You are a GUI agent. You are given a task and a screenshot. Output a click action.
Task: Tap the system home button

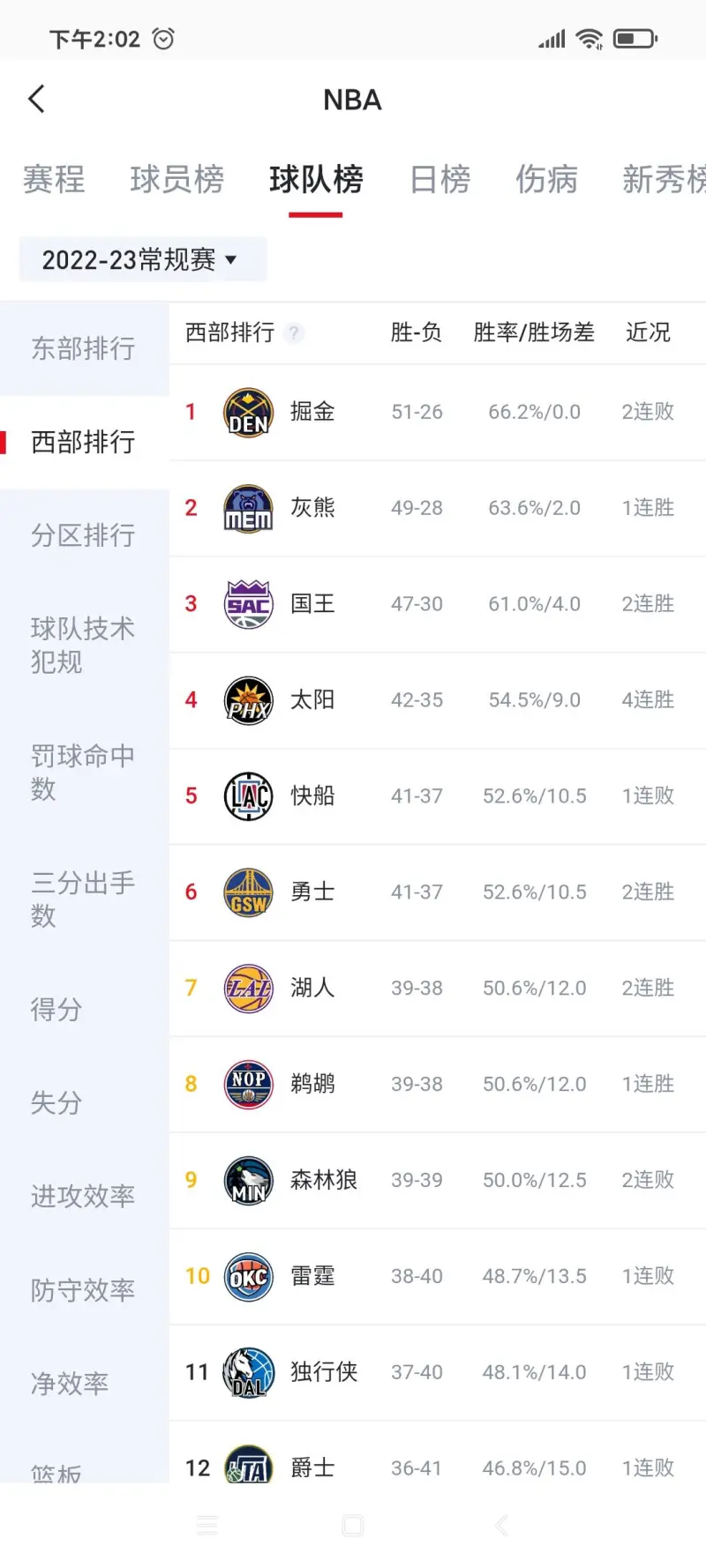pyautogui.click(x=353, y=1526)
